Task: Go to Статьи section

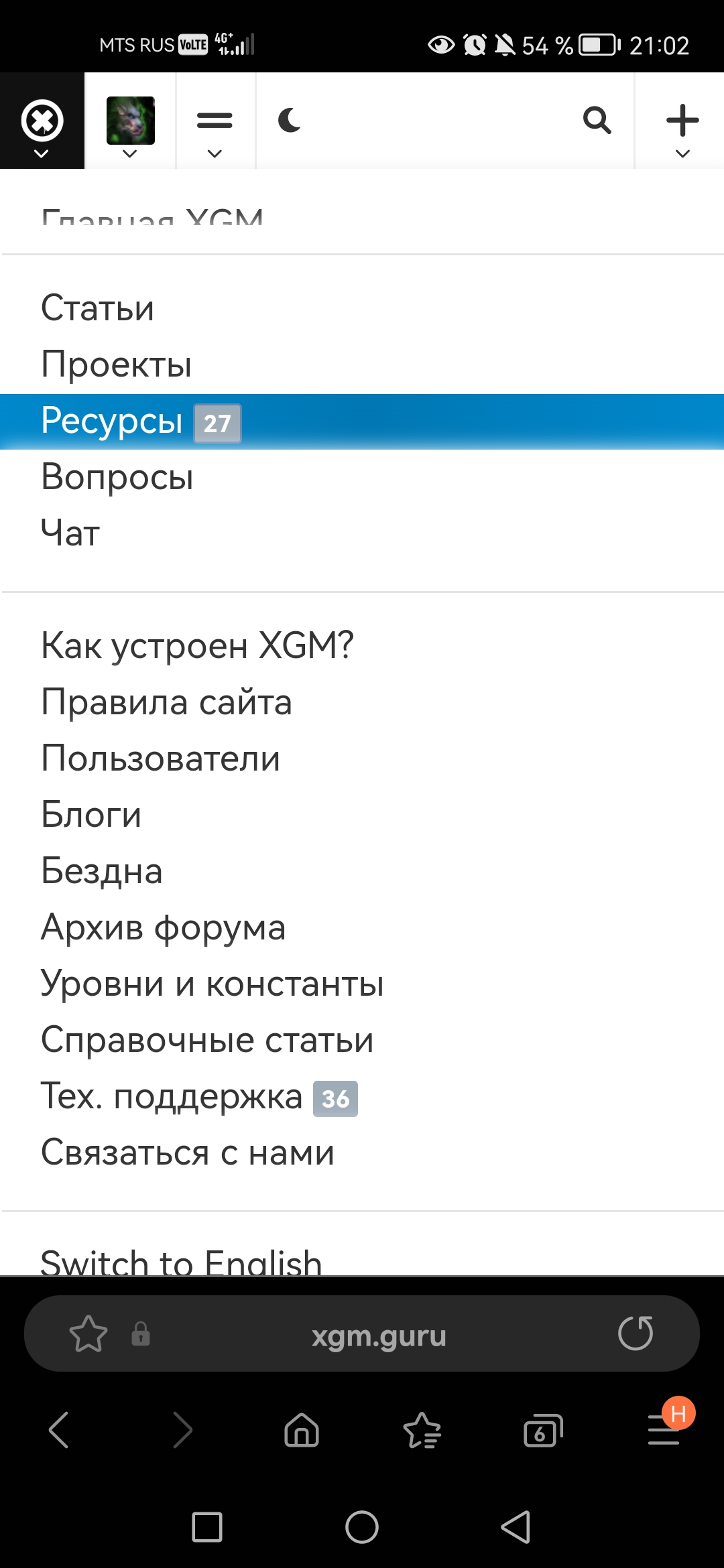Action: coord(97,308)
